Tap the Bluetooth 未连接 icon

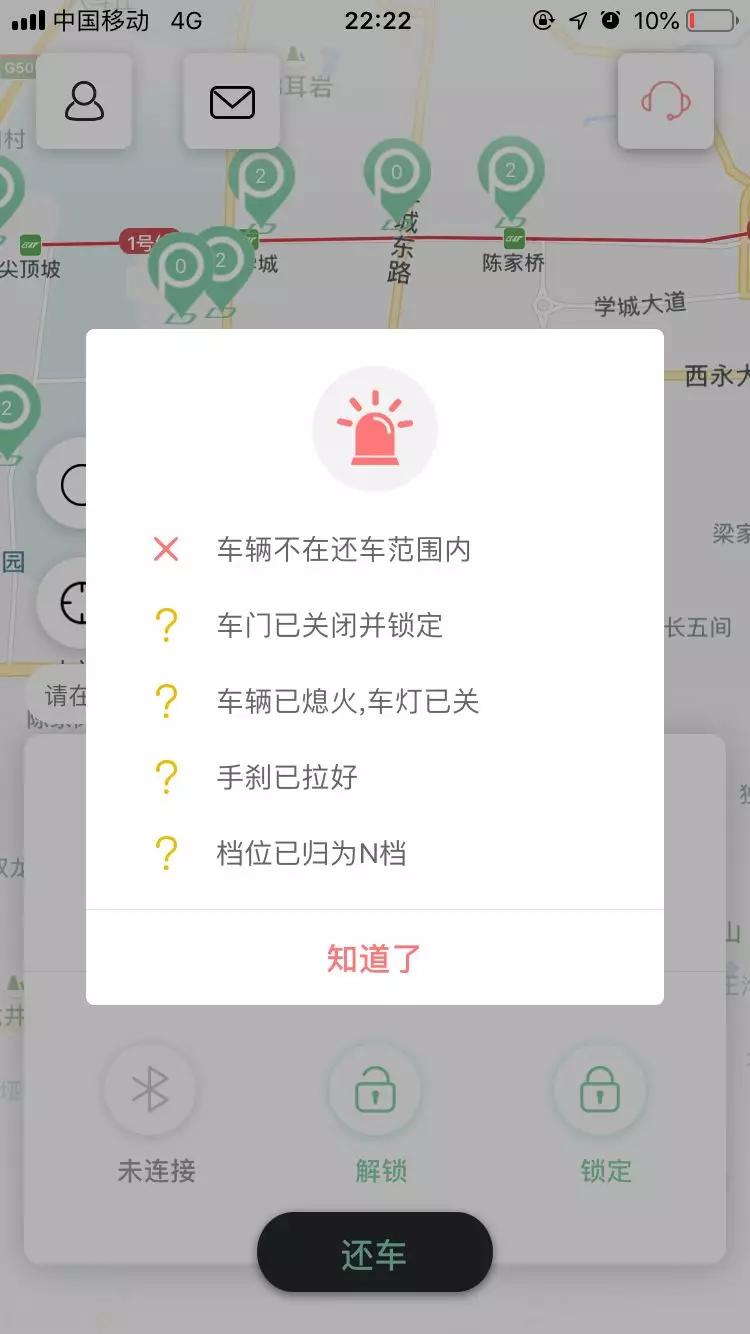150,1090
